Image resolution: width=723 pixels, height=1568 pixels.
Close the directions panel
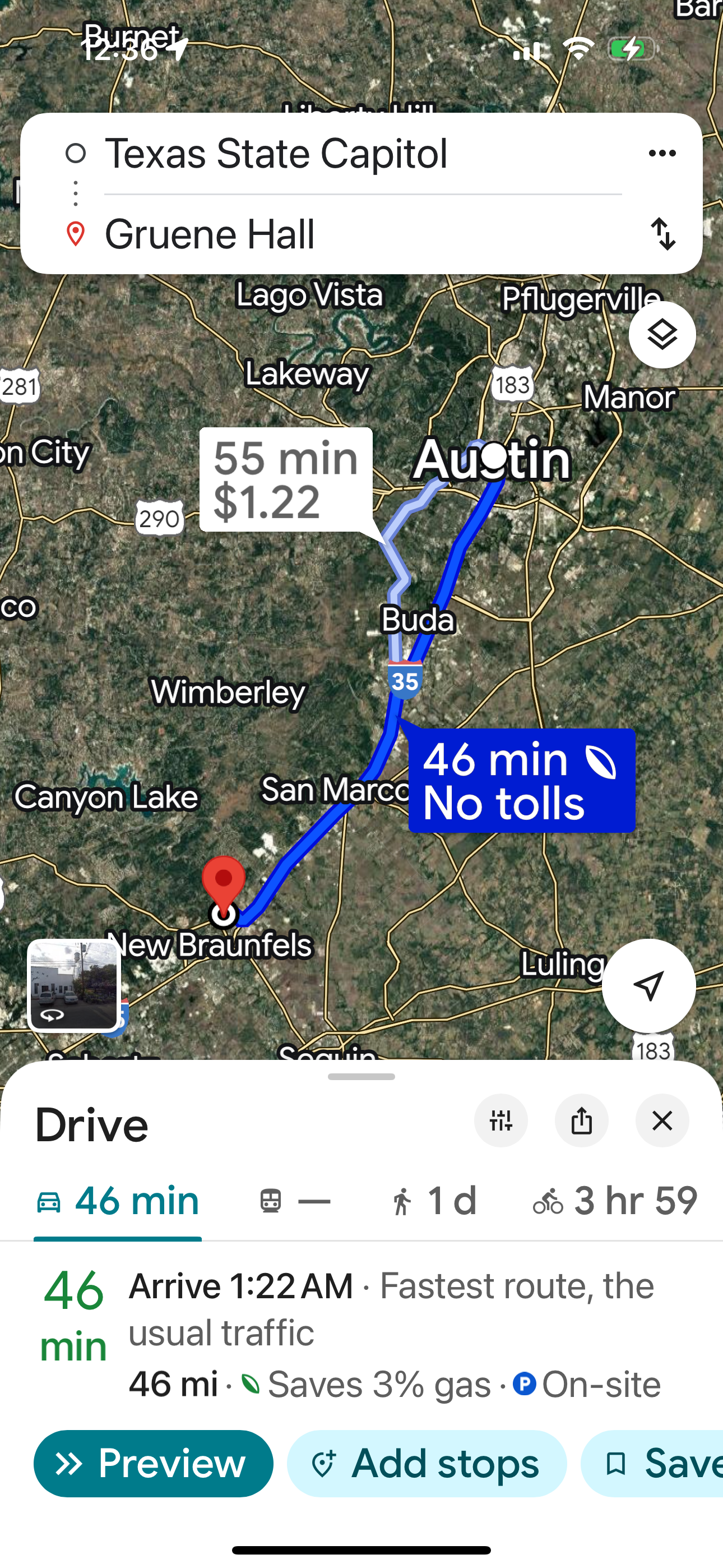[662, 1120]
